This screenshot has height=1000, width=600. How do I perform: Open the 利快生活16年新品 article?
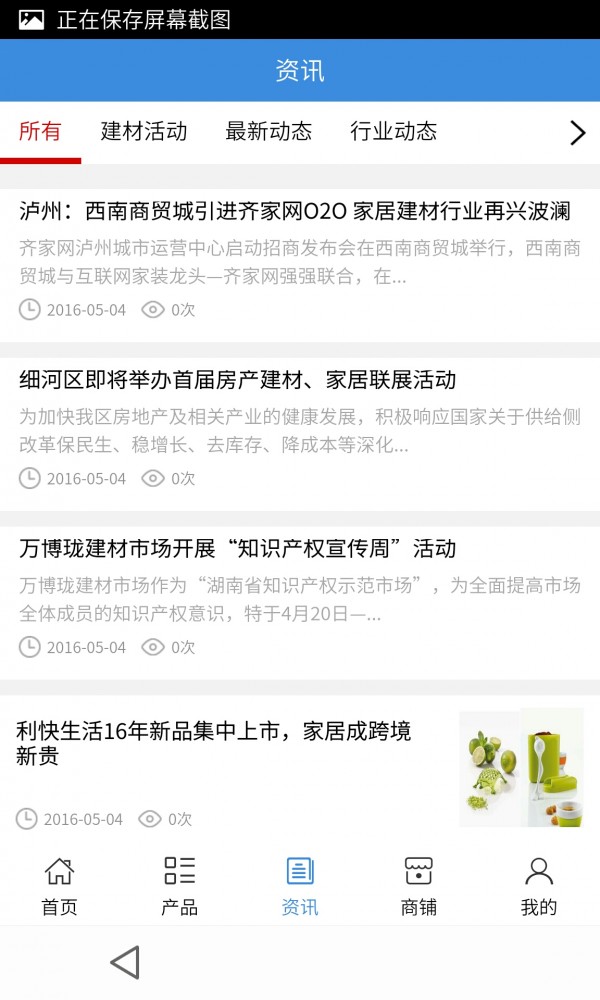click(214, 743)
